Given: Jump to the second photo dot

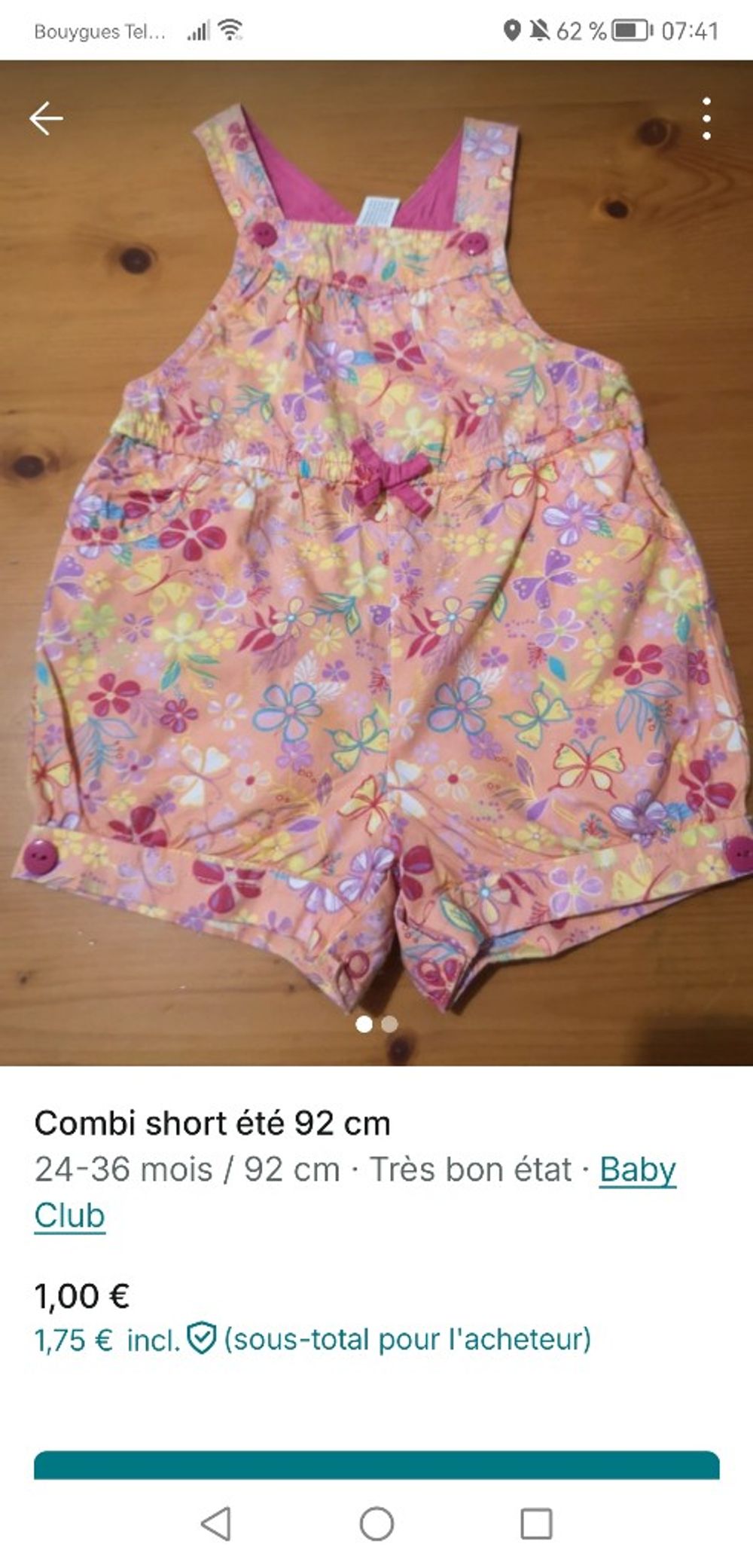Looking at the screenshot, I should tap(389, 1024).
